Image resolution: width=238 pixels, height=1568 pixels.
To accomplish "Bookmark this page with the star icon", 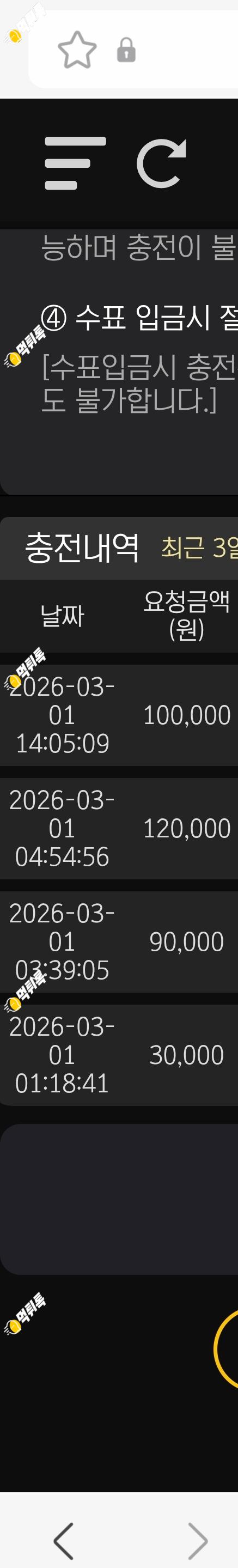I will (77, 50).
